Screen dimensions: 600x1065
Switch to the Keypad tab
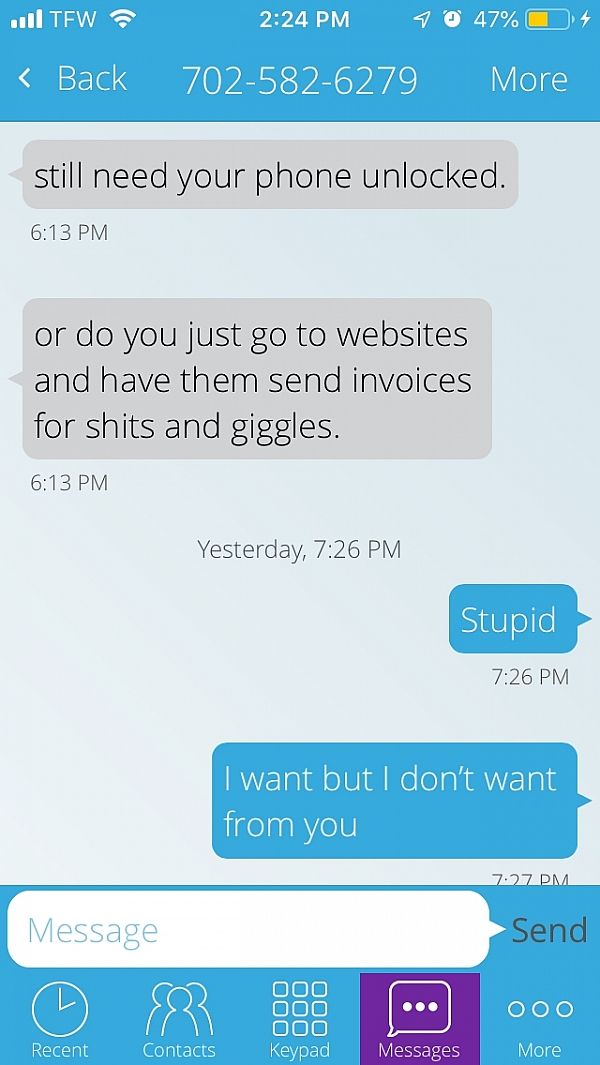(299, 1018)
